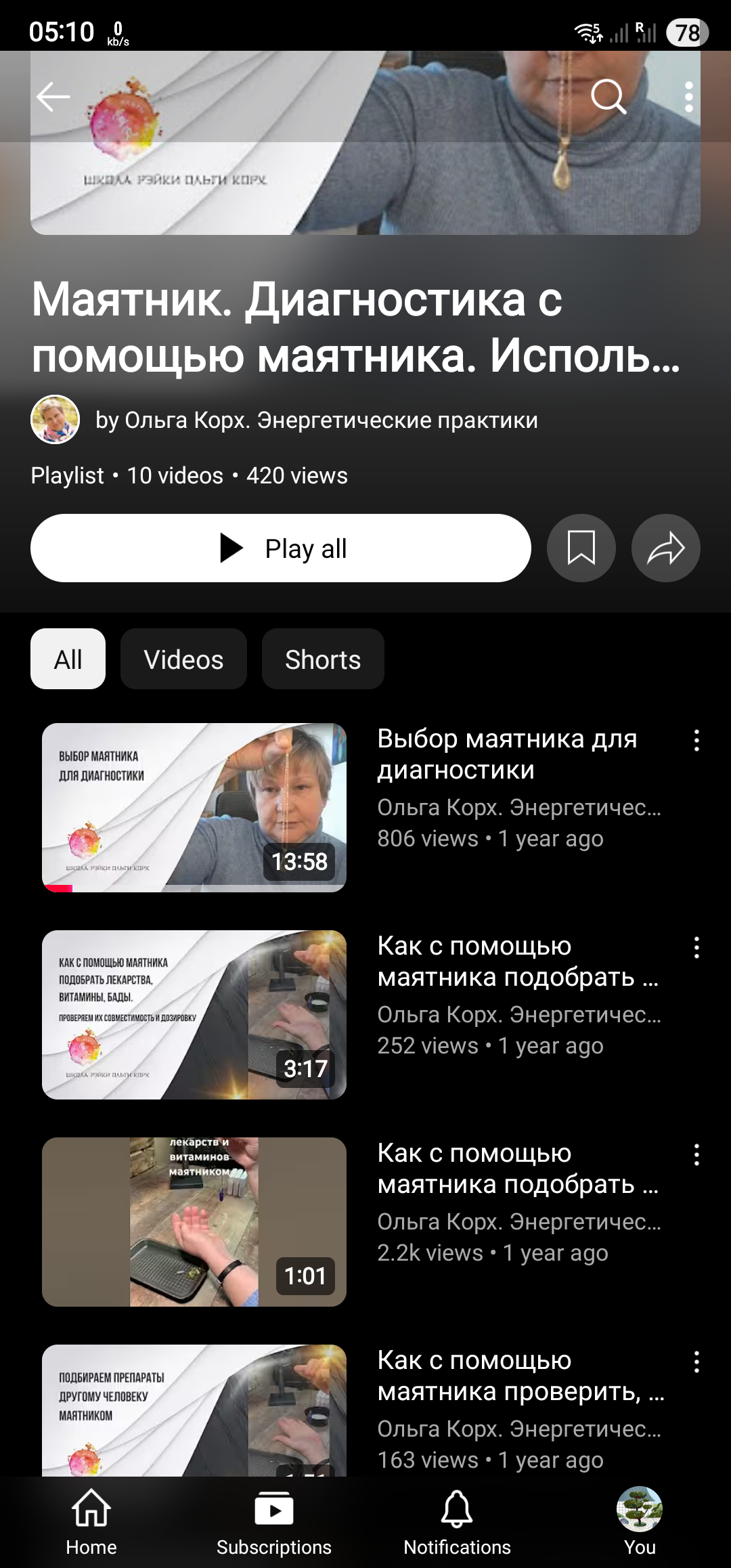The image size is (731, 1568).
Task: Play the video Выбор маятника для диагностики
Action: click(x=194, y=807)
